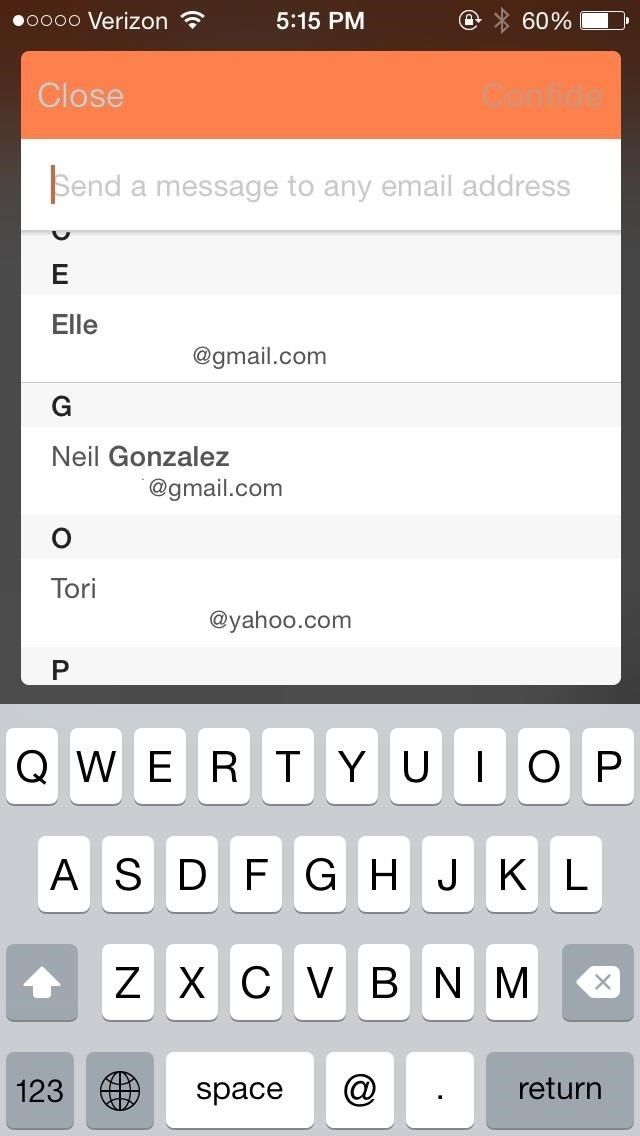Image resolution: width=640 pixels, height=1136 pixels.
Task: Select contact Elle
Action: click(320, 339)
